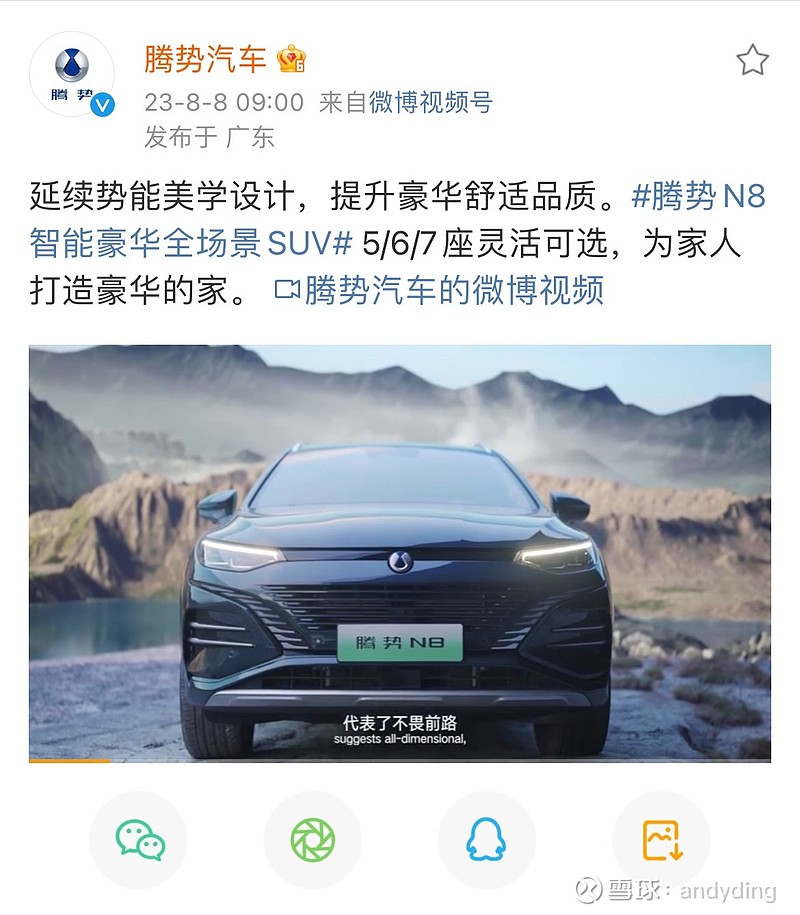
Task: Select the WeChat share icon
Action: coord(140,841)
